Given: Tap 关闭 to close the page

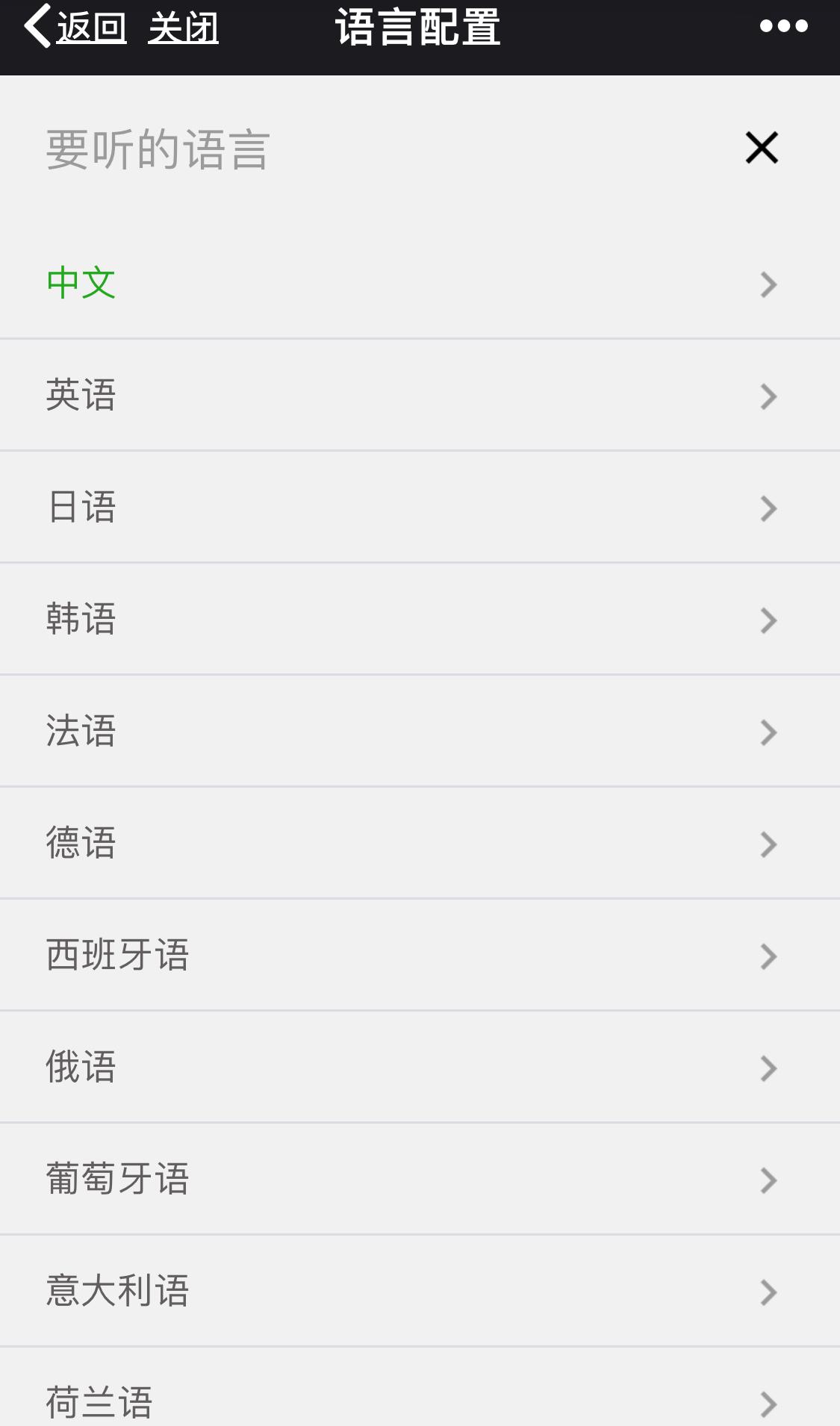Looking at the screenshot, I should [x=183, y=28].
